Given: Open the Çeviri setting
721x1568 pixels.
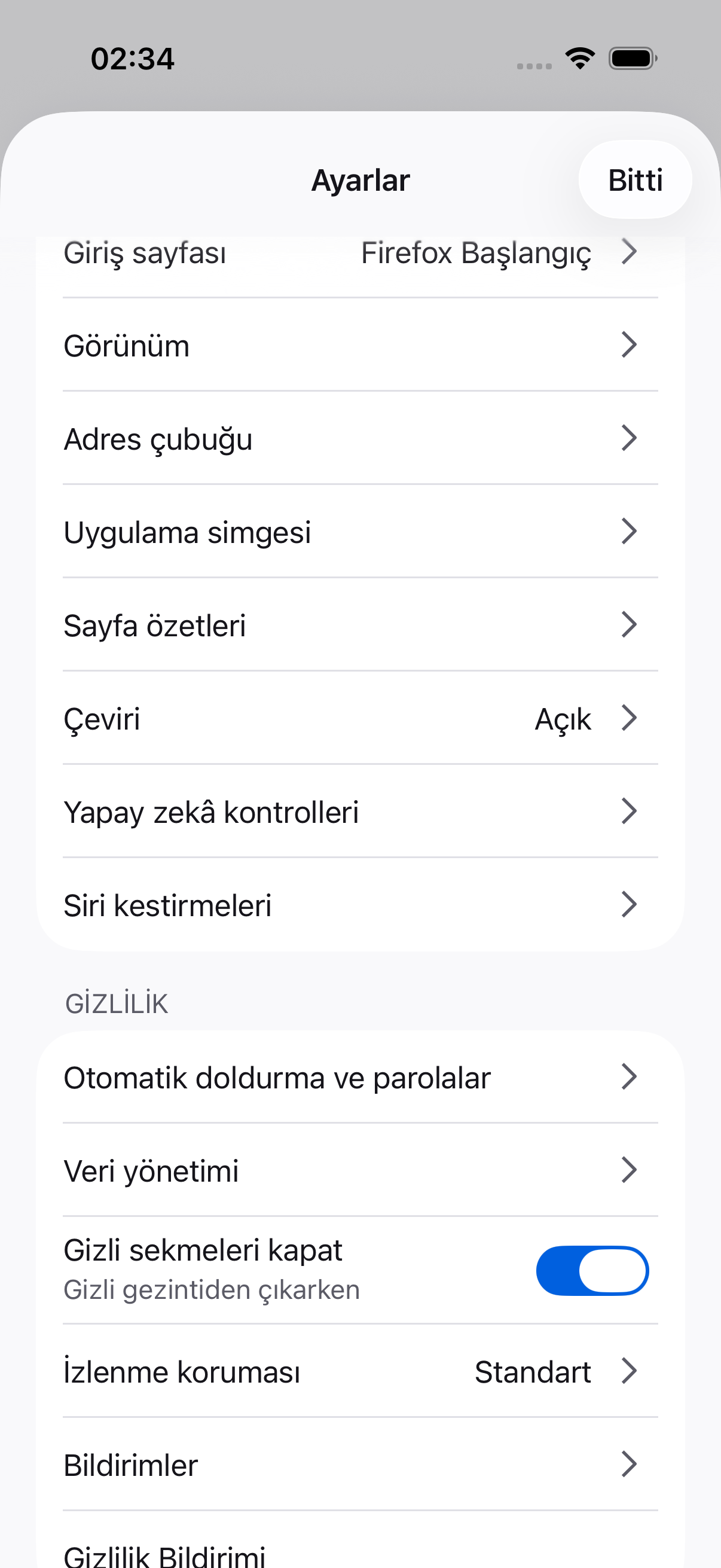Looking at the screenshot, I should pyautogui.click(x=360, y=718).
